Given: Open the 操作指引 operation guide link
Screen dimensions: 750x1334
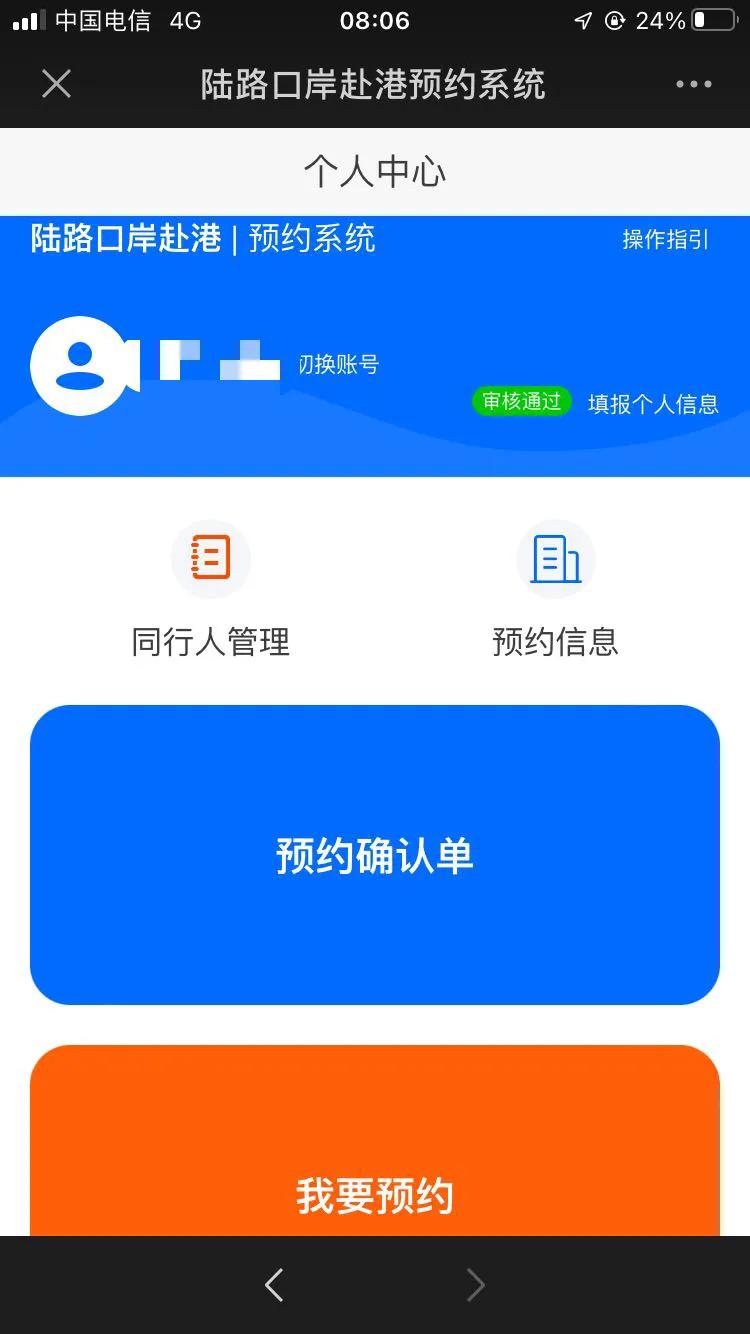Looking at the screenshot, I should click(x=666, y=239).
